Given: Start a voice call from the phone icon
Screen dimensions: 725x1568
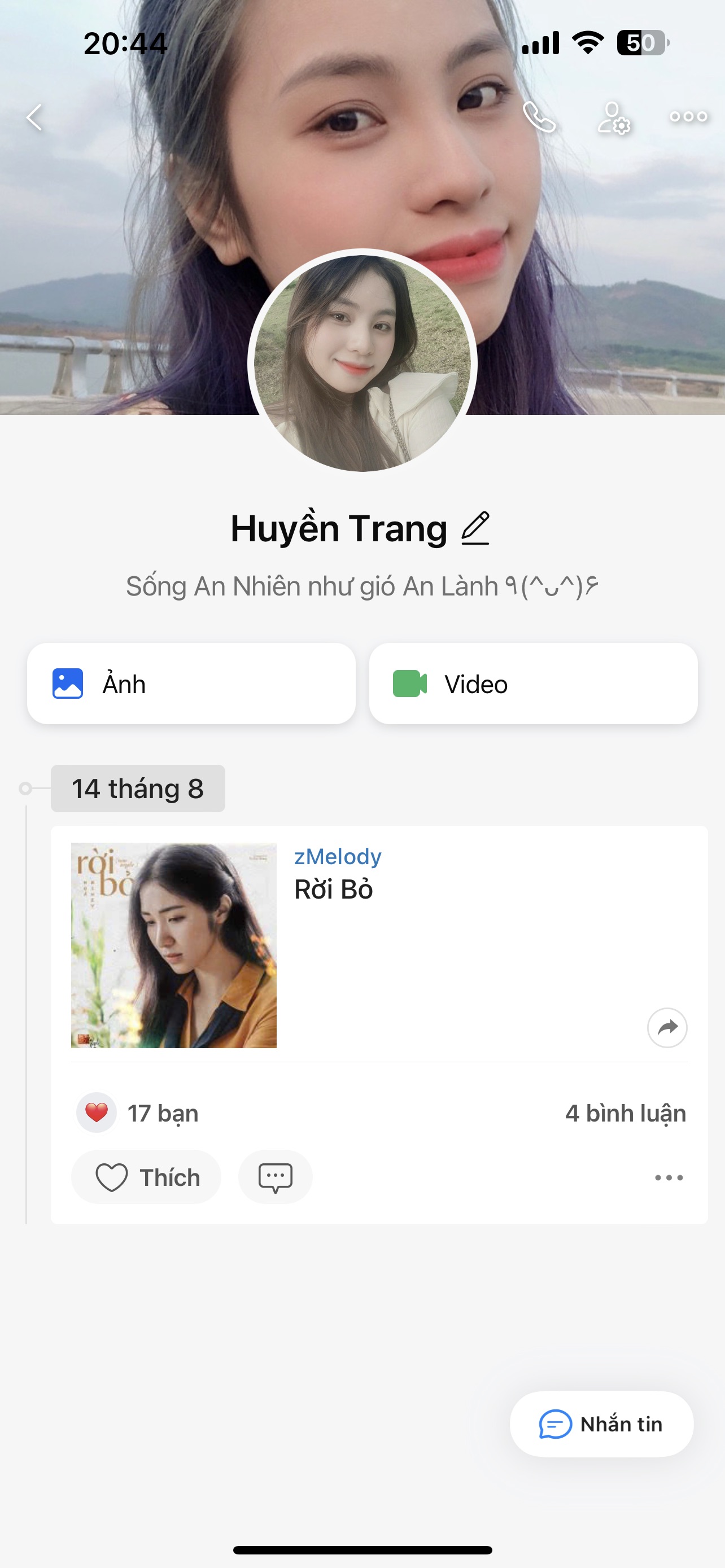Looking at the screenshot, I should pos(539,117).
